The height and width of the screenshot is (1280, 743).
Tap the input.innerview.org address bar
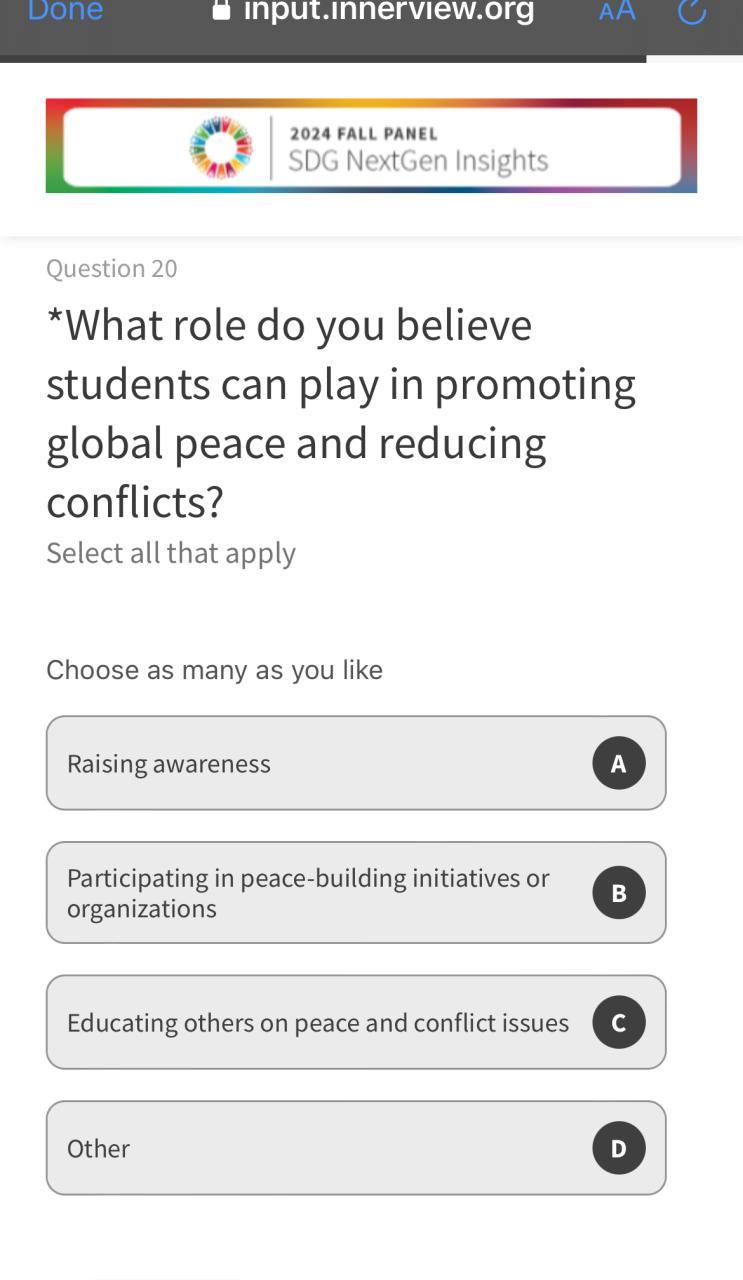[x=373, y=11]
